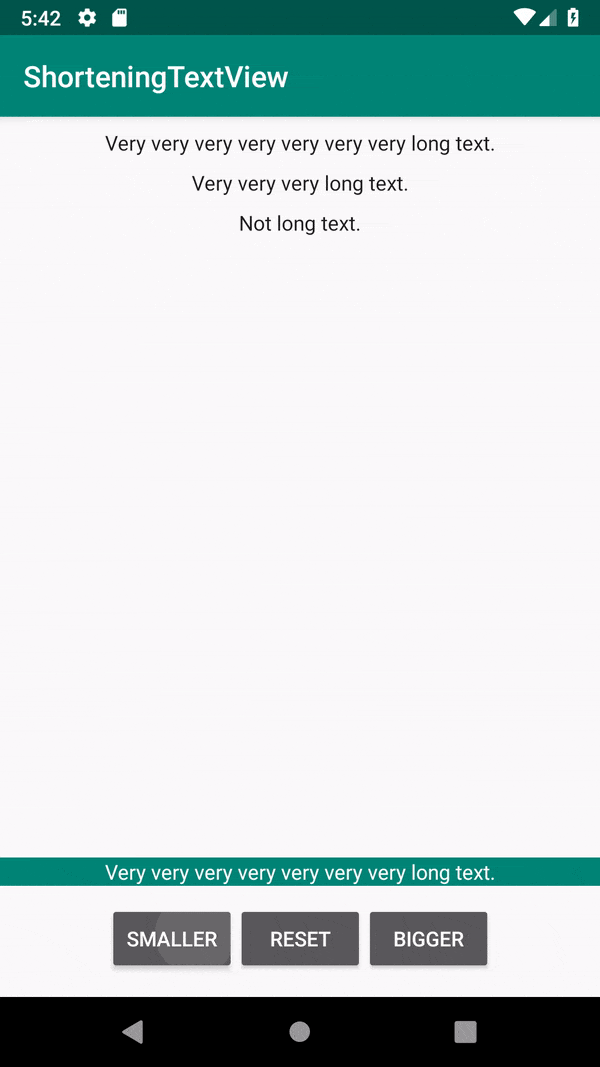Tap the SMALLER button
The height and width of the screenshot is (1067, 600).
[x=171, y=938]
